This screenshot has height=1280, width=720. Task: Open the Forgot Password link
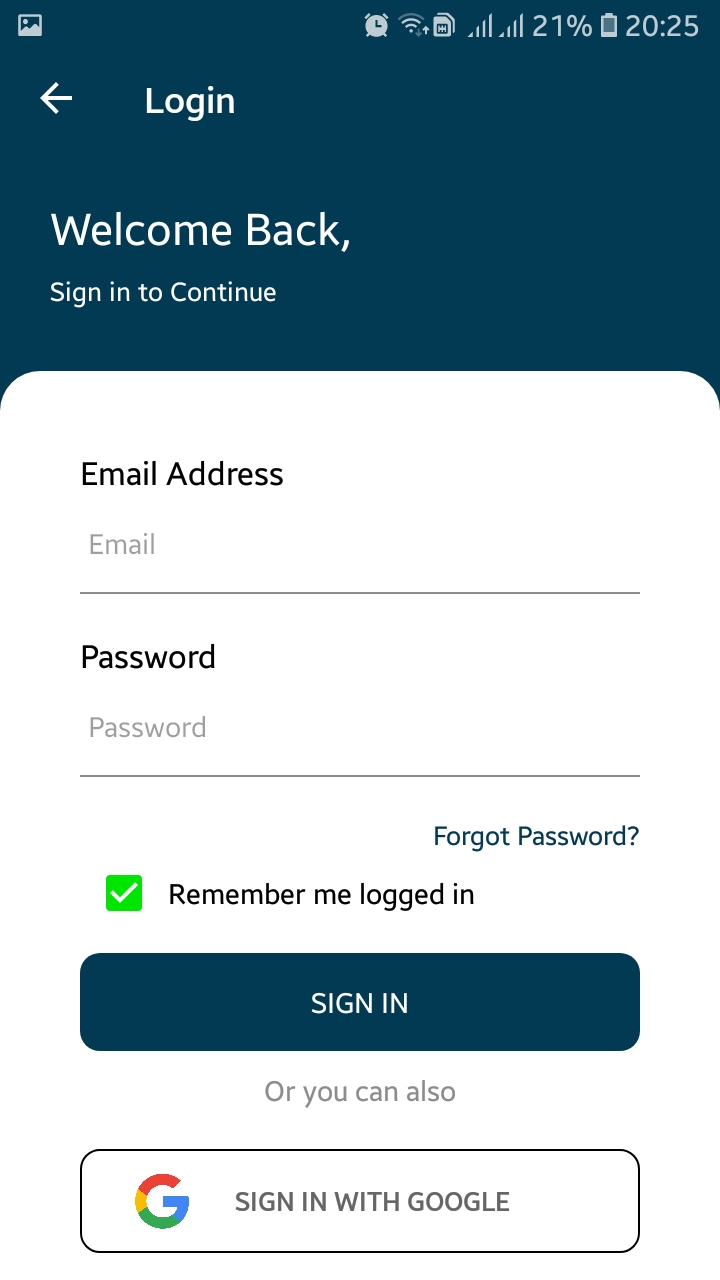(536, 836)
